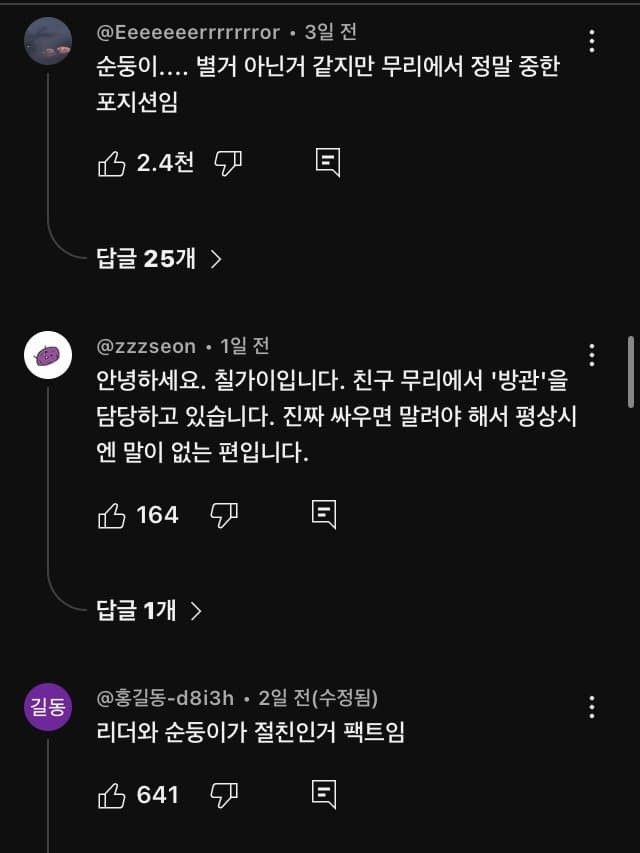Visit the @zzzseon username link
The width and height of the screenshot is (640, 853).
pos(146,346)
